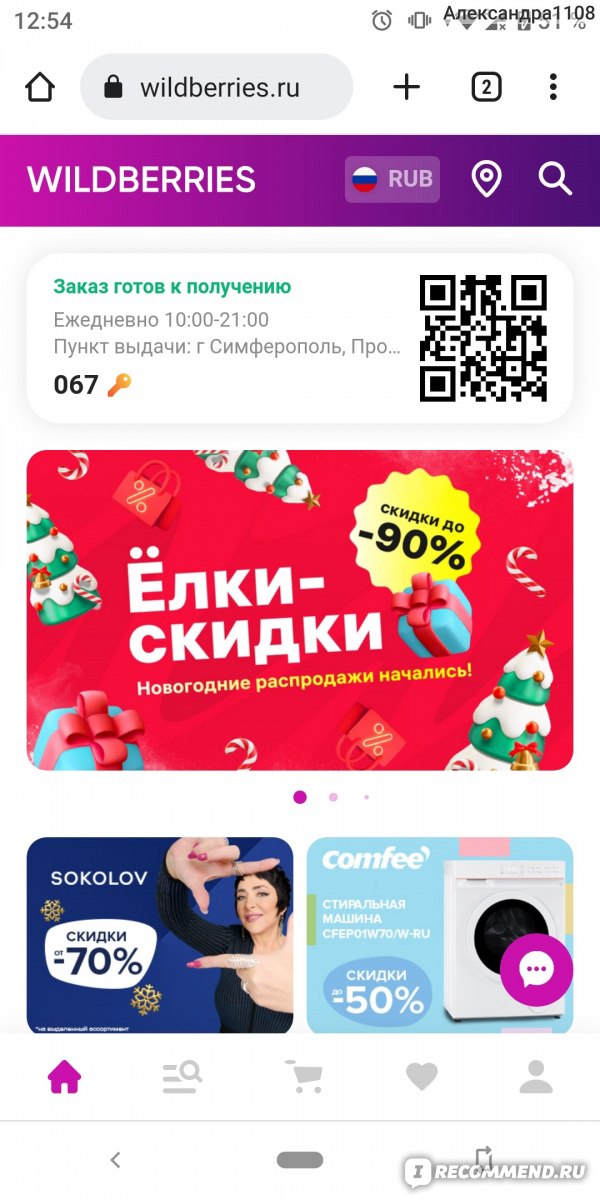The width and height of the screenshot is (600, 1200).
Task: Open the Comfee washing machine offer
Action: (440, 935)
